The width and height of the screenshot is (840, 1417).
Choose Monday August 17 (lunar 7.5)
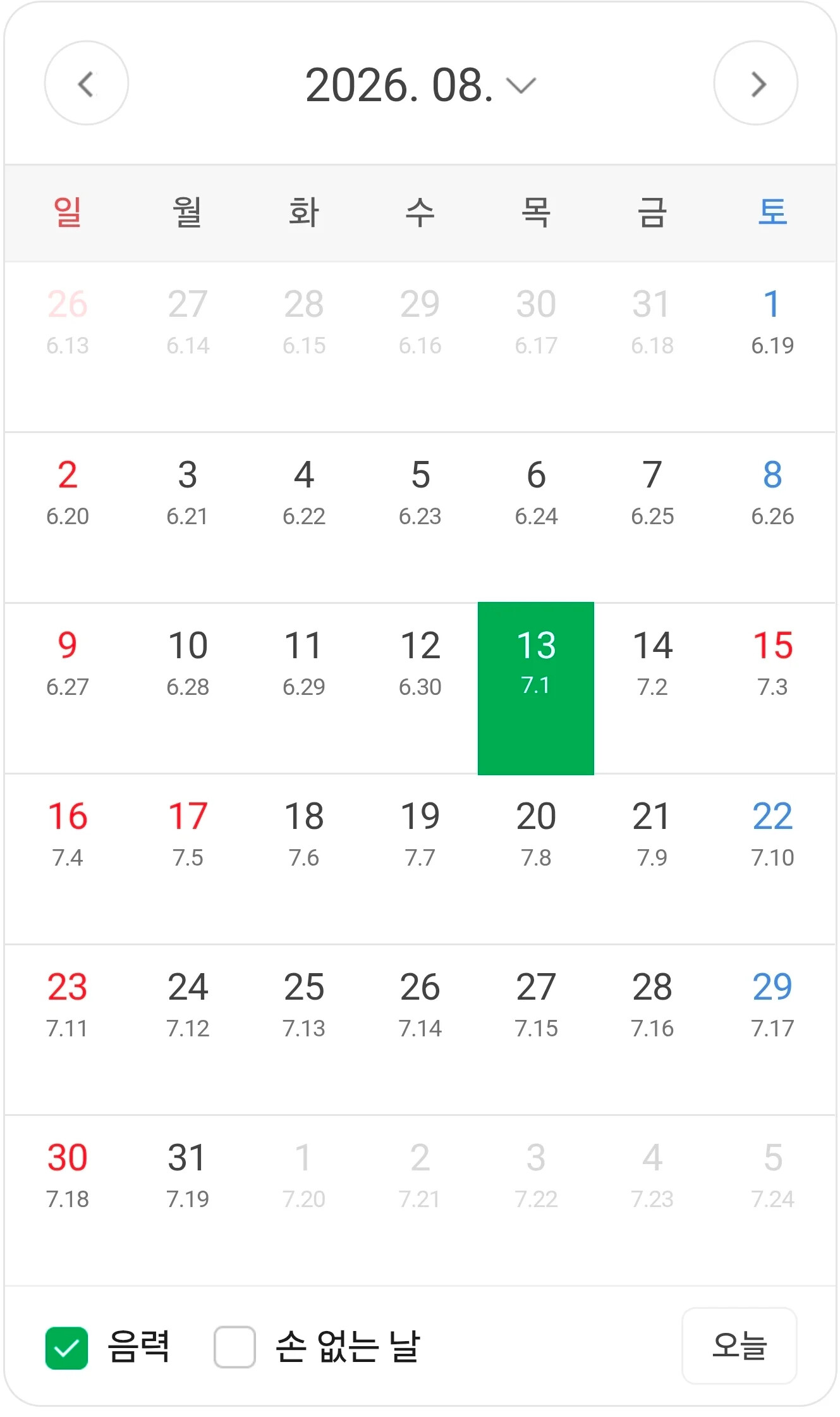(188, 859)
